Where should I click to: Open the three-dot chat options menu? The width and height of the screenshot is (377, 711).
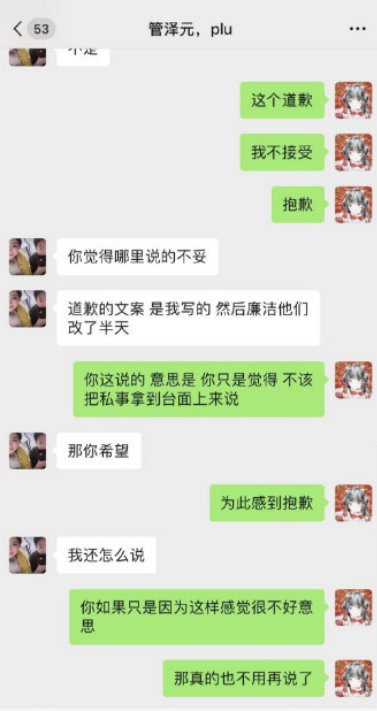[x=357, y=29]
